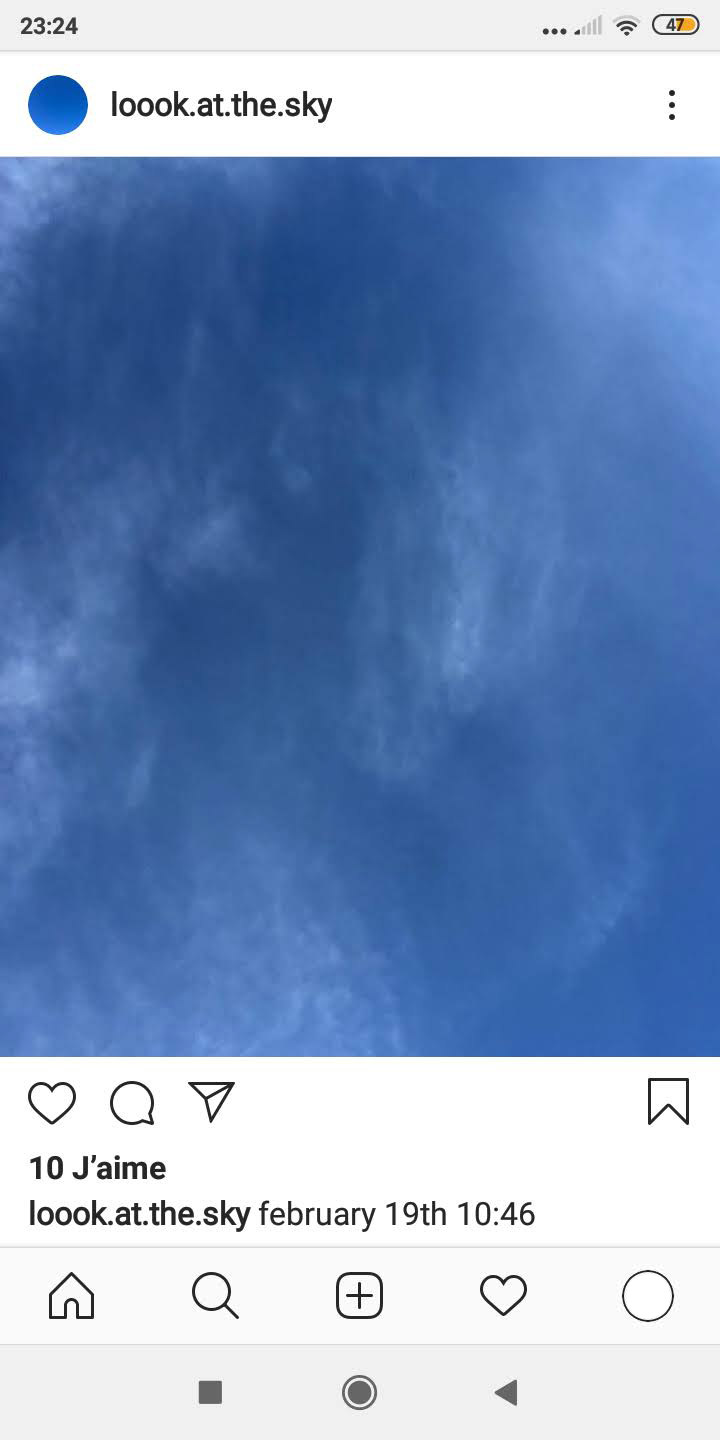
Task: Go to the Home feed tab
Action: point(72,1296)
